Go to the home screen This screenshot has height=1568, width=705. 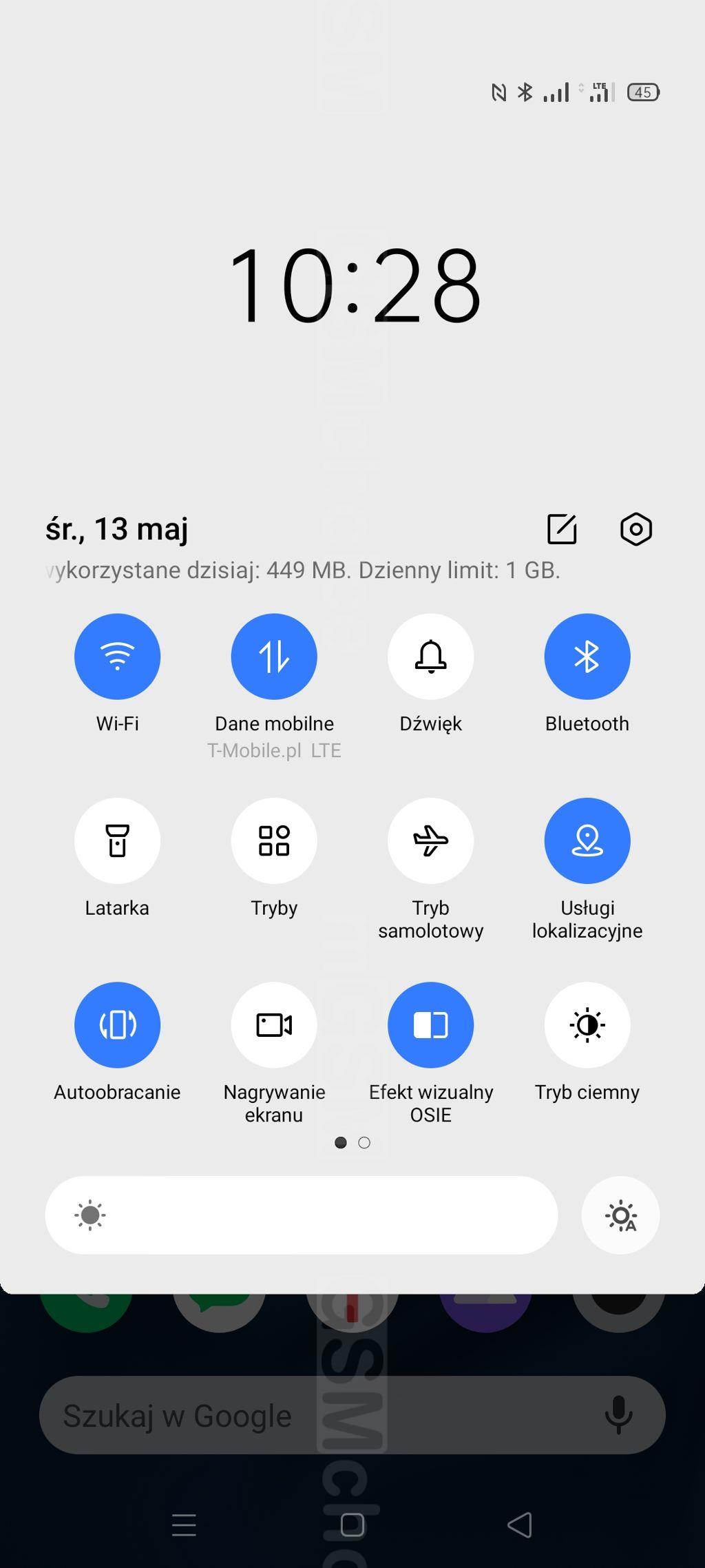click(x=352, y=1525)
